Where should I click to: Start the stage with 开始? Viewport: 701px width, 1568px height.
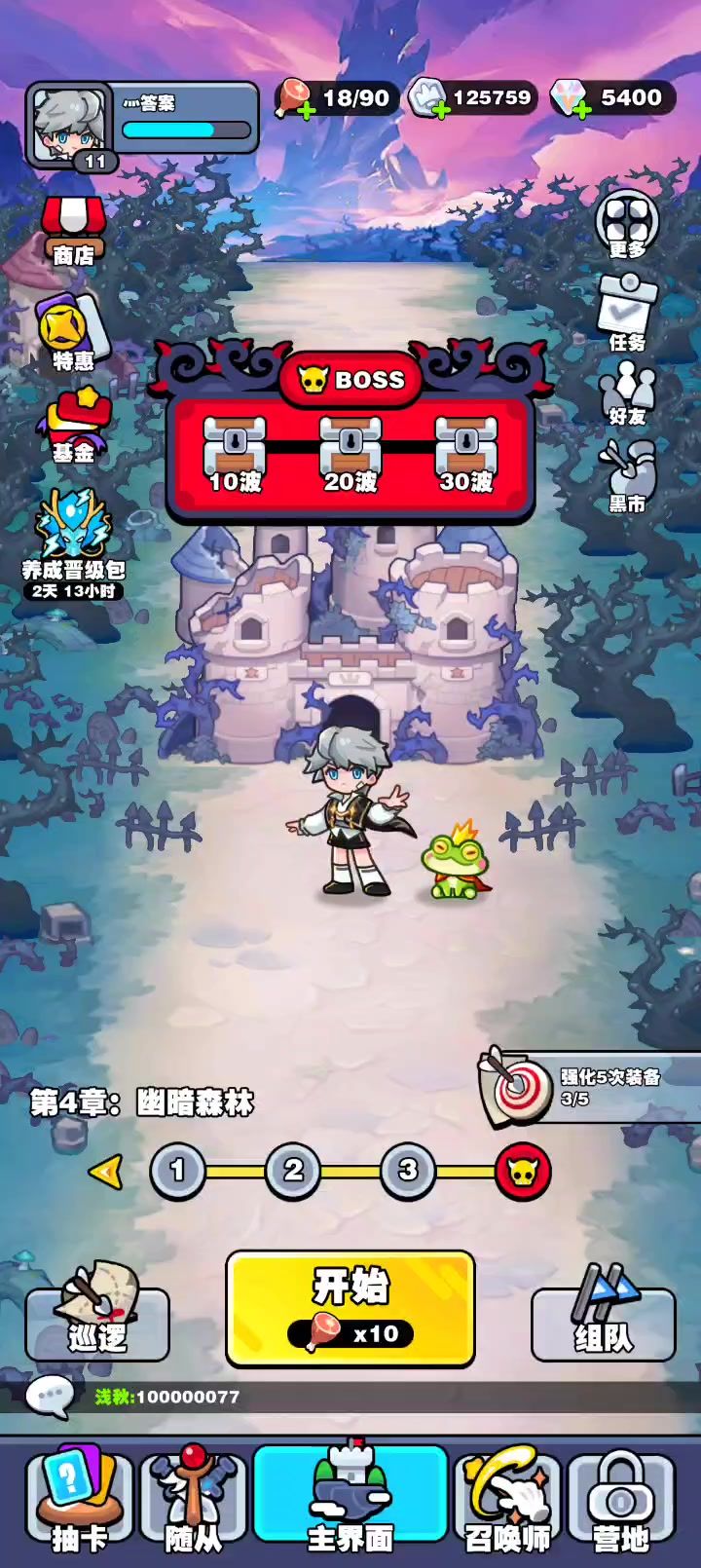click(x=350, y=1308)
